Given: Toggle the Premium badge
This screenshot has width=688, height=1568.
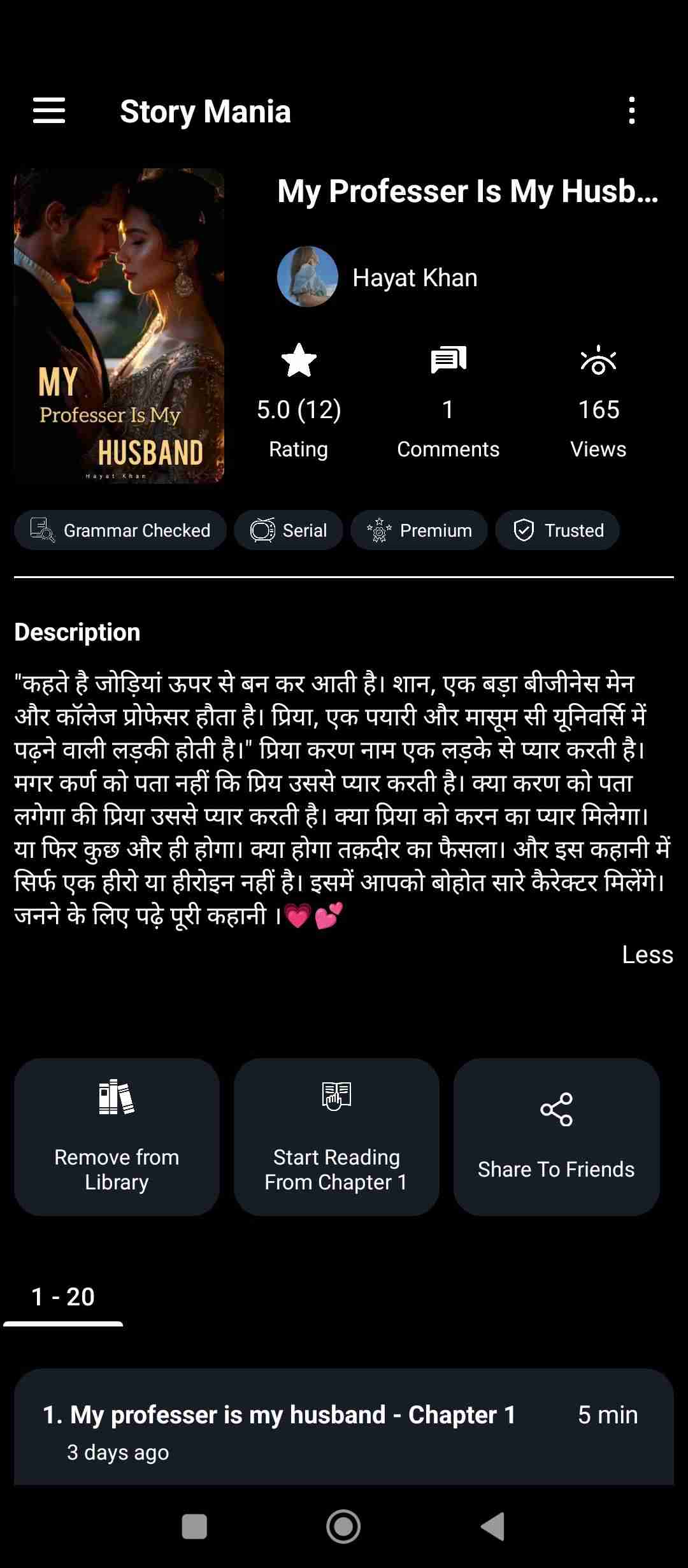Looking at the screenshot, I should (x=419, y=530).
